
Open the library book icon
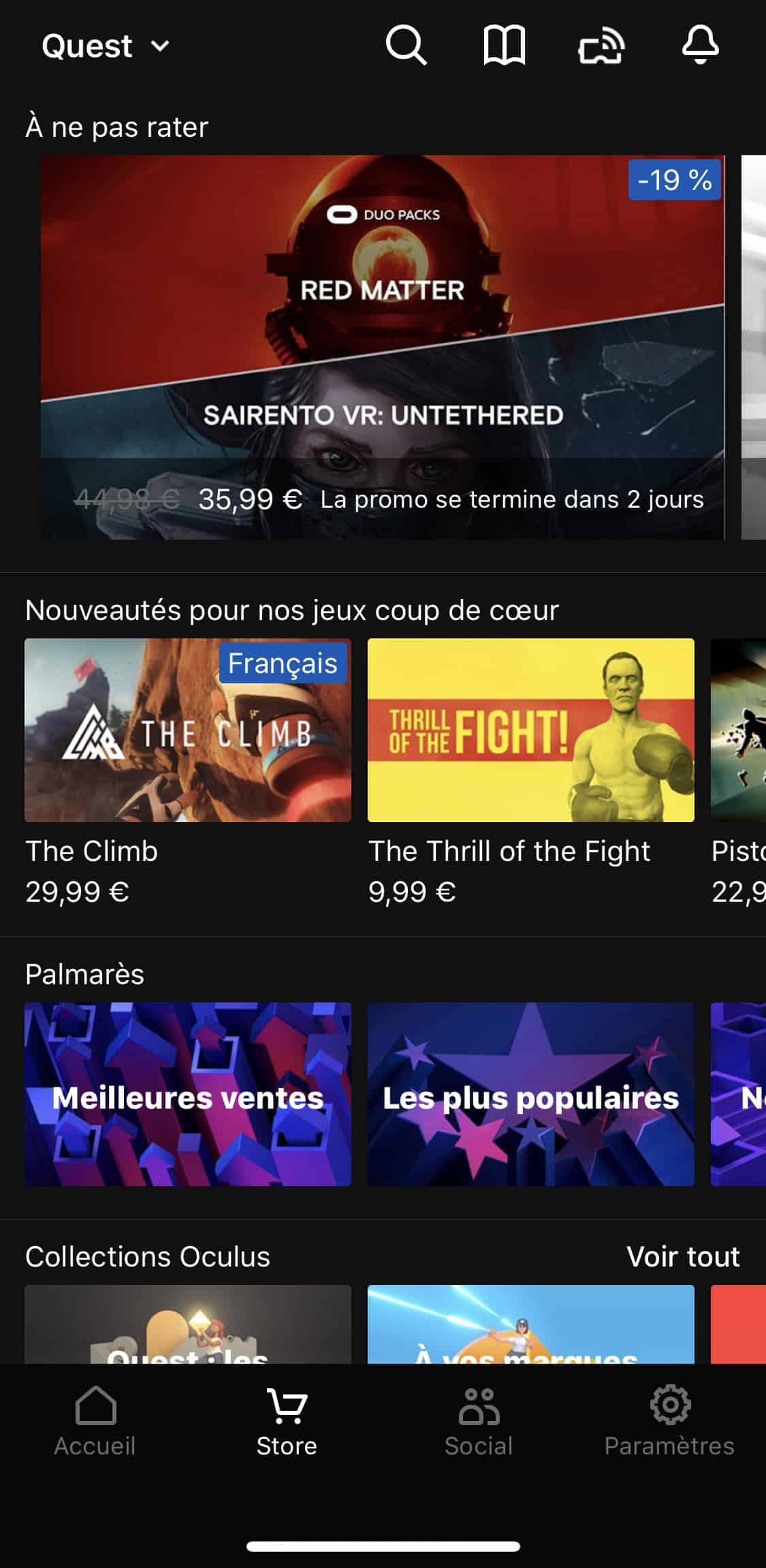tap(504, 46)
